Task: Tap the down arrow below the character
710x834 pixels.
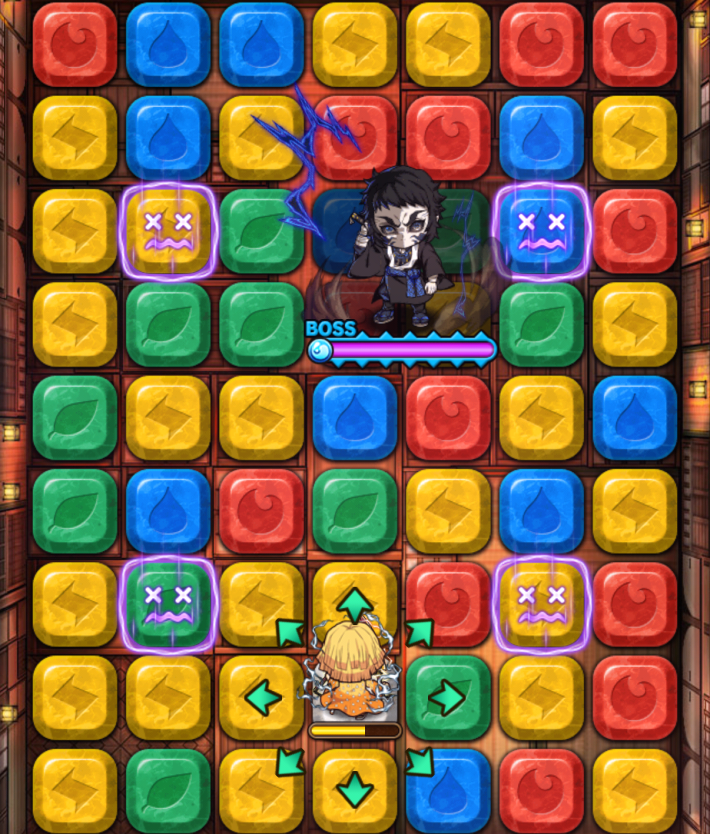Action: click(x=354, y=790)
